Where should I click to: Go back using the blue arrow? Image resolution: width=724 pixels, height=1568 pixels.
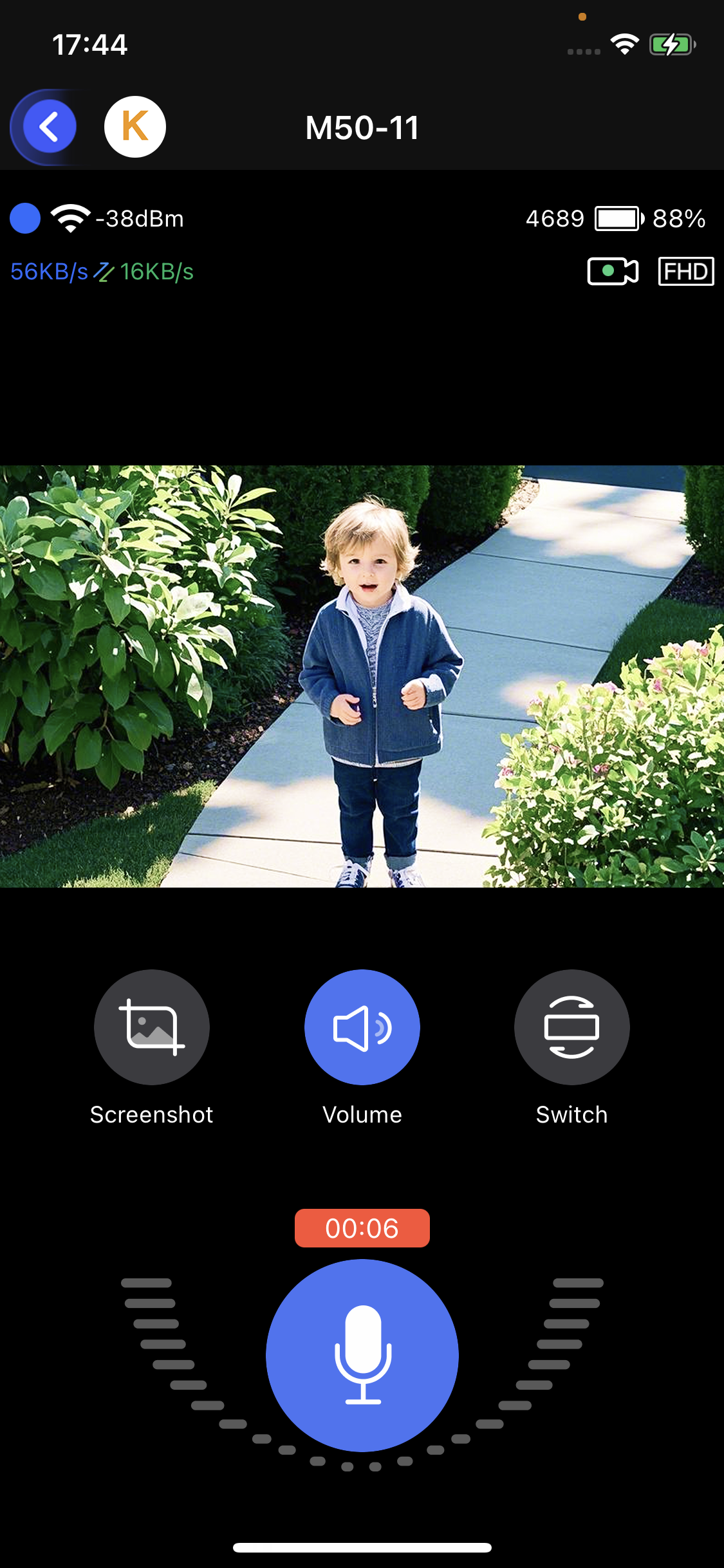[49, 127]
